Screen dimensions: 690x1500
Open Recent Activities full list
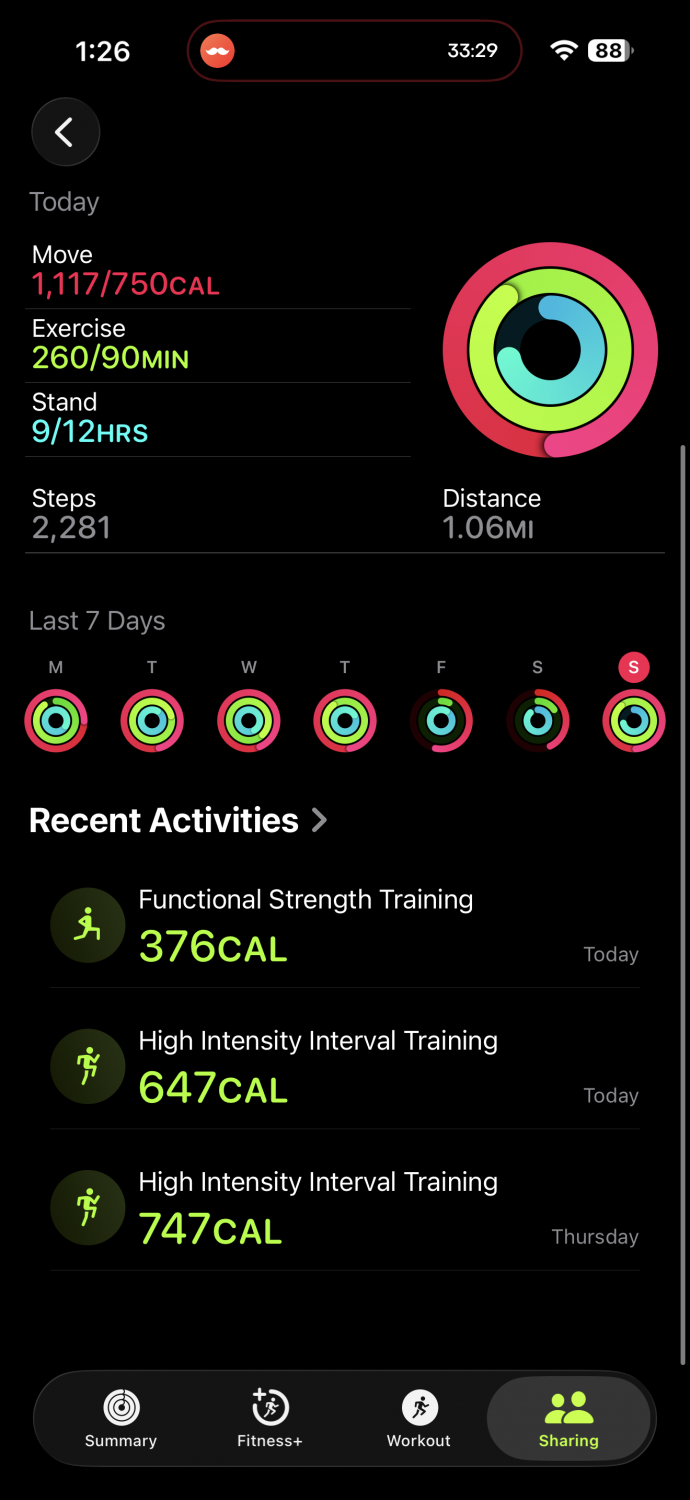tap(178, 821)
